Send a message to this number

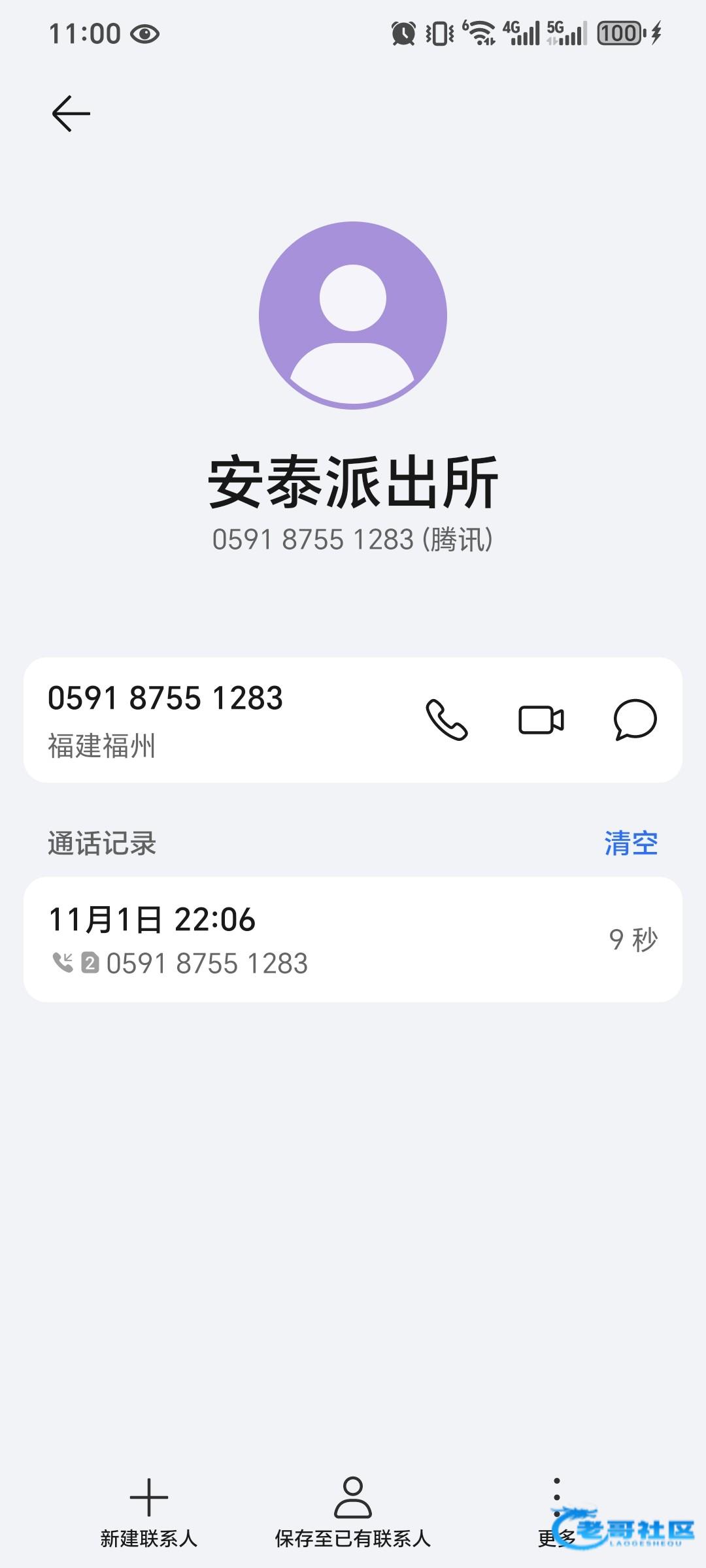635,719
